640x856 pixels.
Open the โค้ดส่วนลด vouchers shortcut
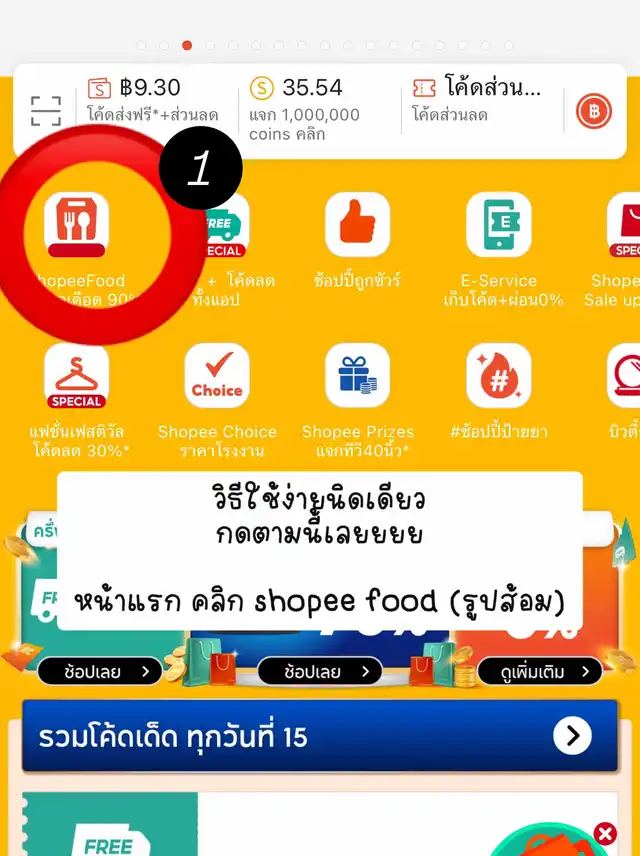pos(478,100)
